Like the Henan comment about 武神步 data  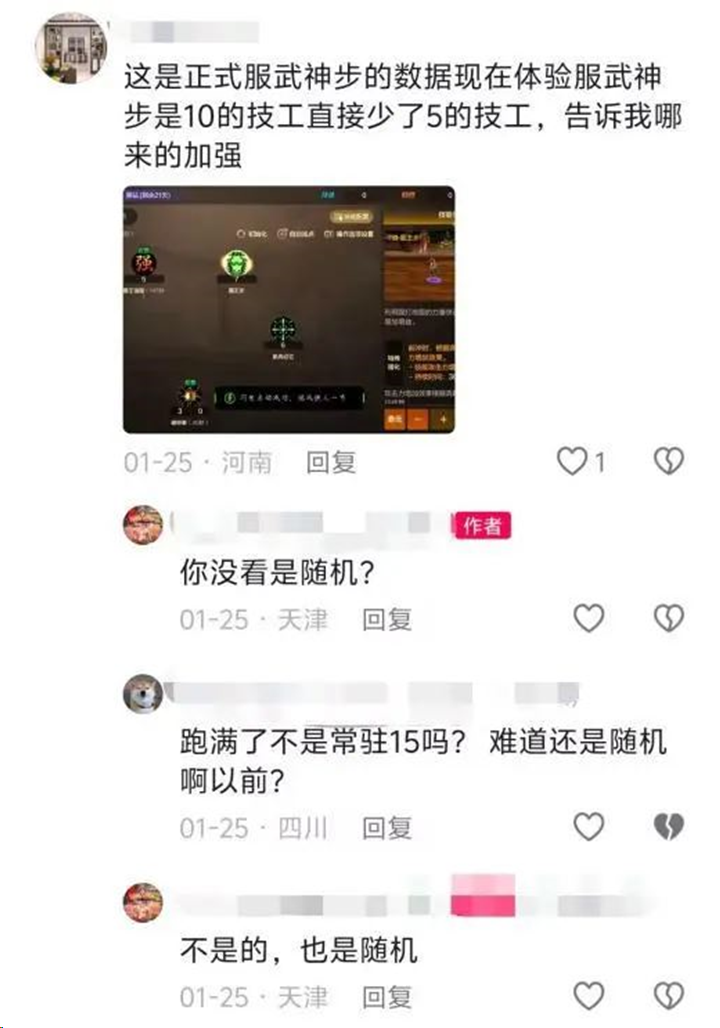click(x=573, y=461)
